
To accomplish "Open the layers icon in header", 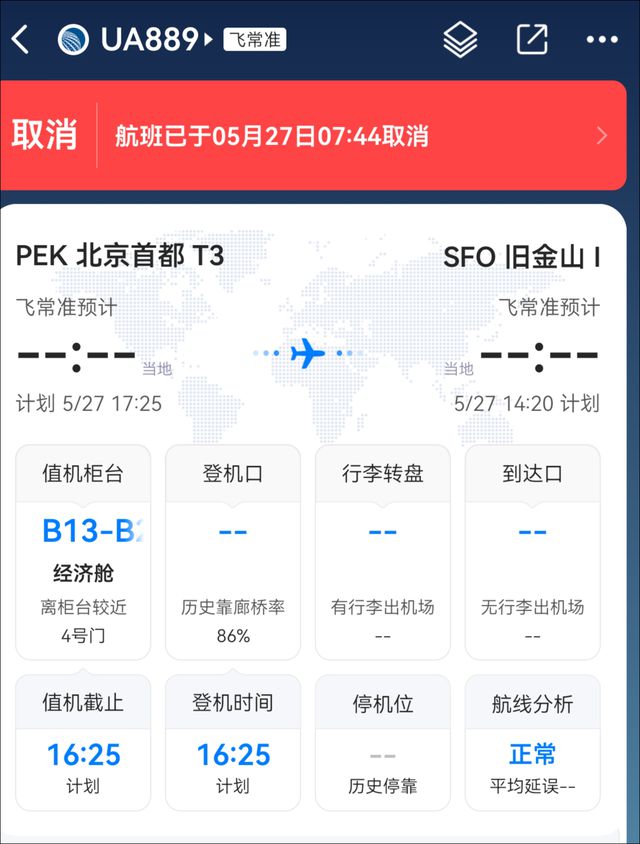I will click(460, 40).
